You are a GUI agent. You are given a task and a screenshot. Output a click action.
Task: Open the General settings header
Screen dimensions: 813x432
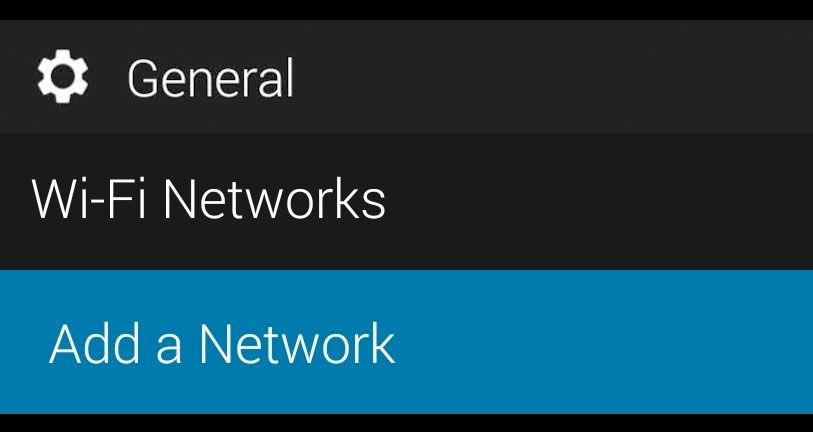pos(210,78)
